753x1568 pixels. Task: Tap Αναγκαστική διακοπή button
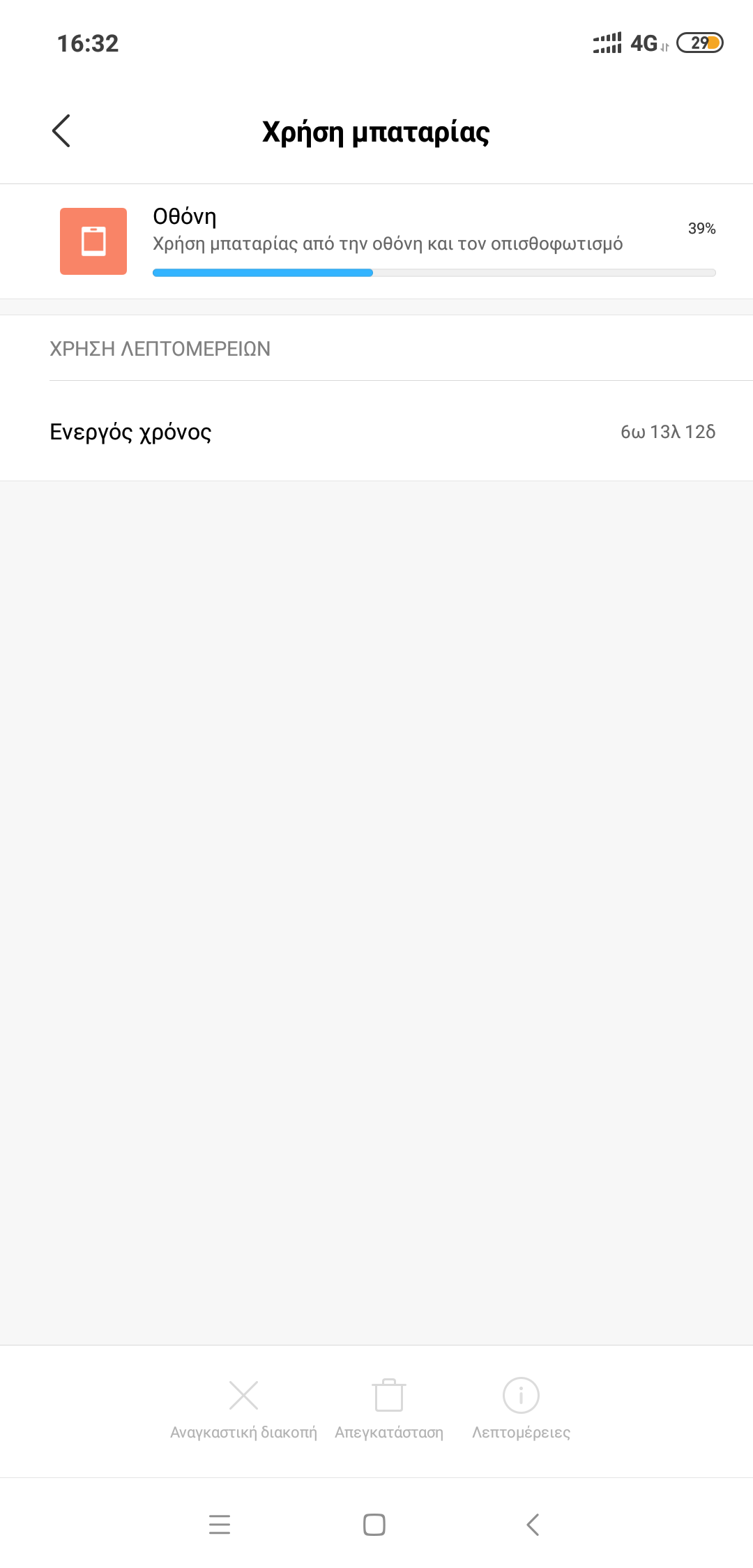(x=243, y=1409)
